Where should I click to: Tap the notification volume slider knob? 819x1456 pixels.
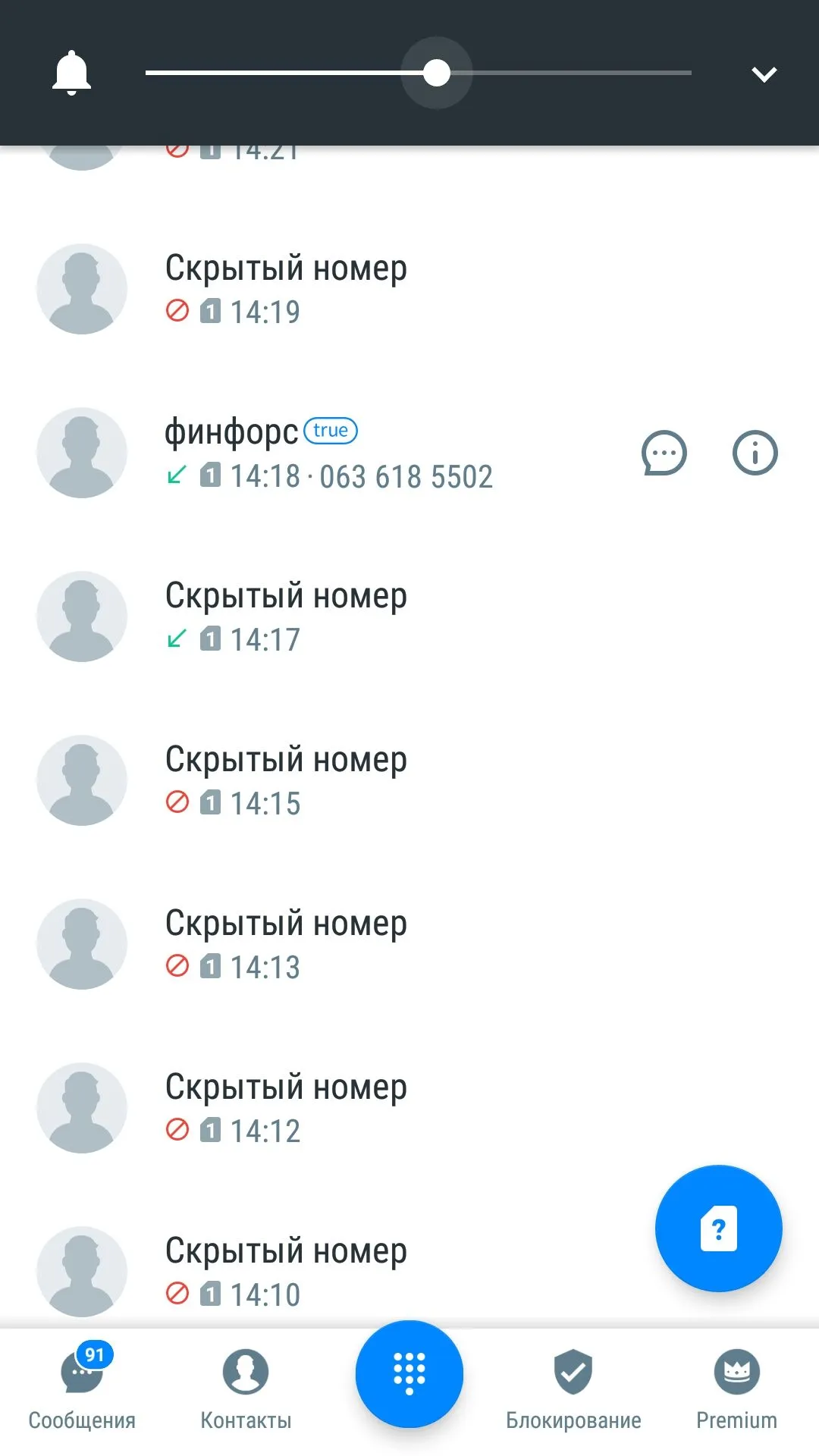(437, 73)
